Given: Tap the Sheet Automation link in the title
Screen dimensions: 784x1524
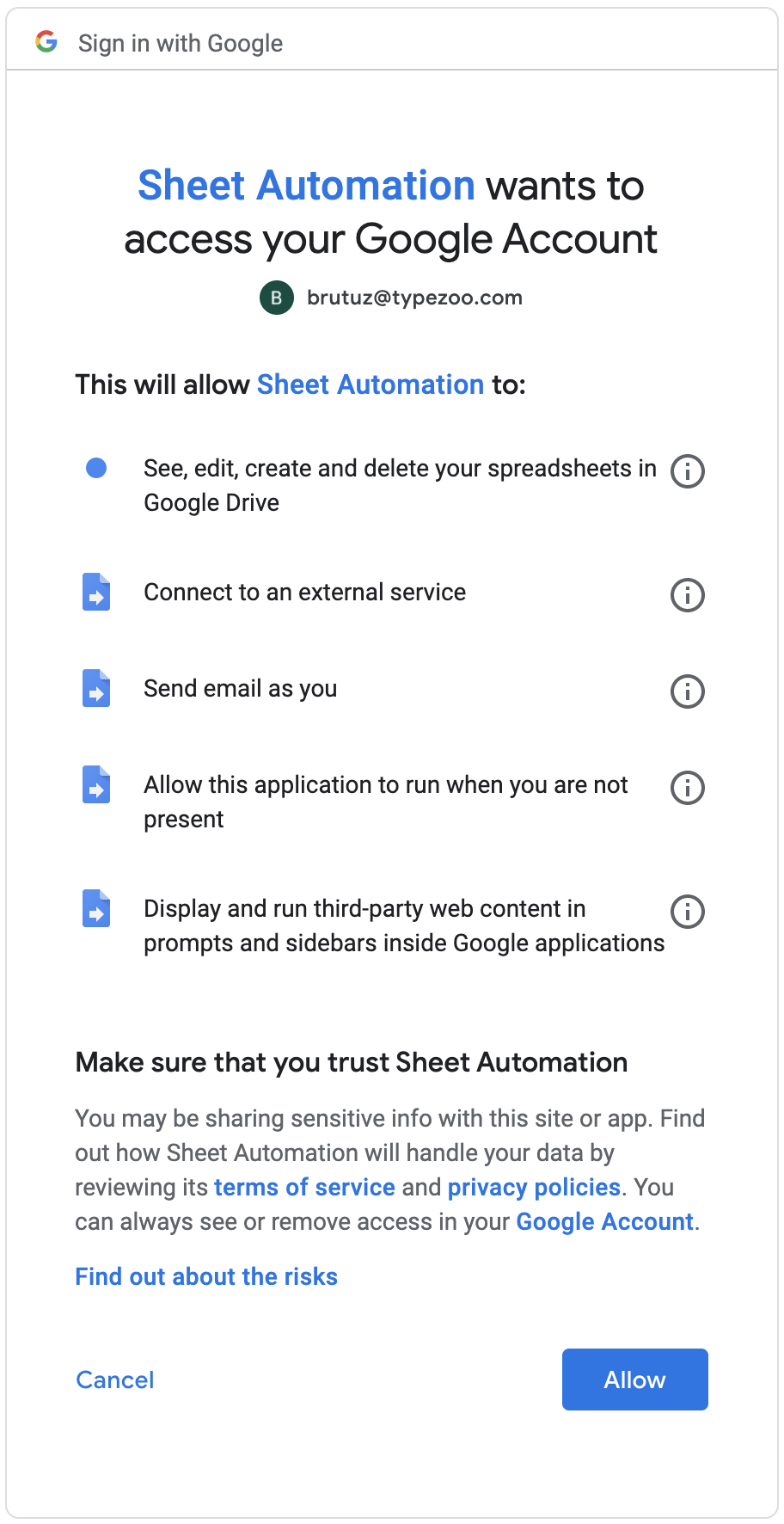Looking at the screenshot, I should (x=306, y=186).
